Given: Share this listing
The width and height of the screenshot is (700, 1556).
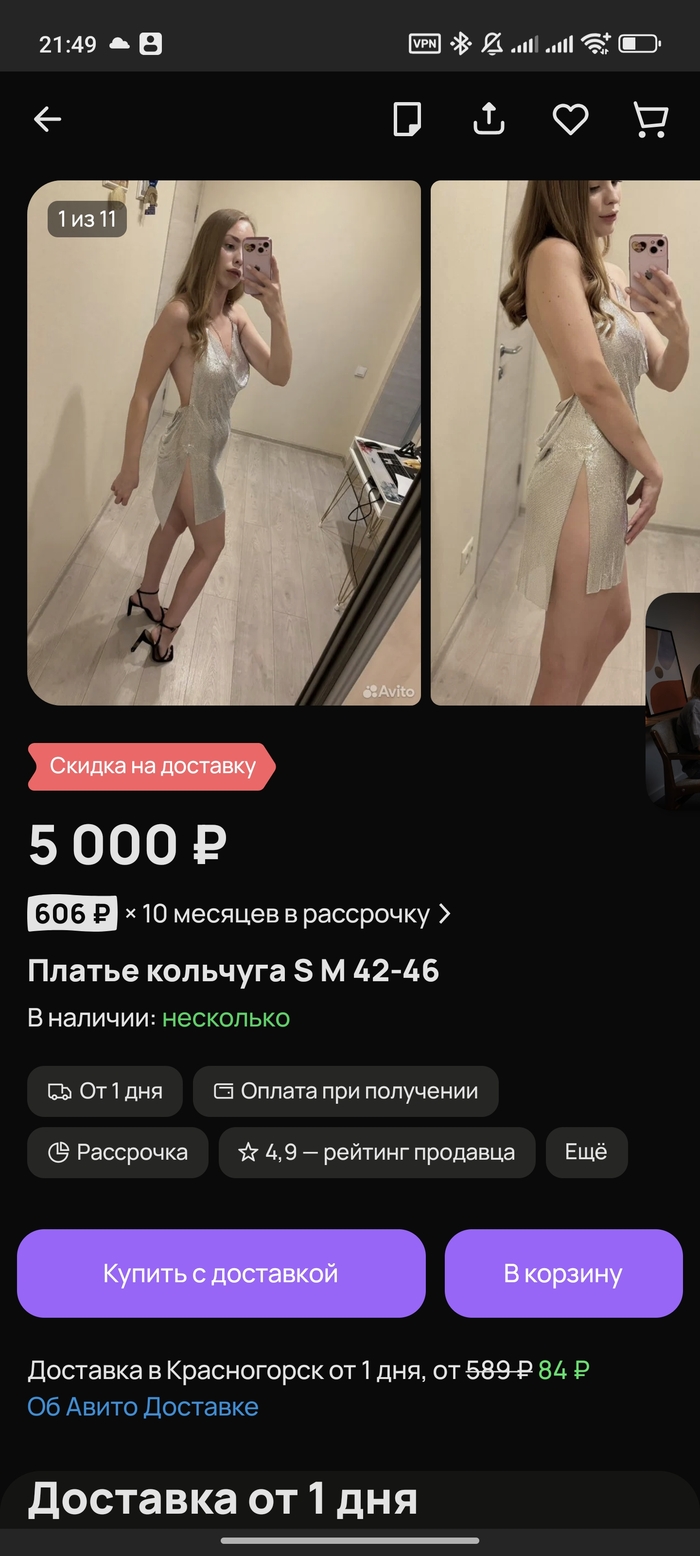Looking at the screenshot, I should tap(488, 120).
